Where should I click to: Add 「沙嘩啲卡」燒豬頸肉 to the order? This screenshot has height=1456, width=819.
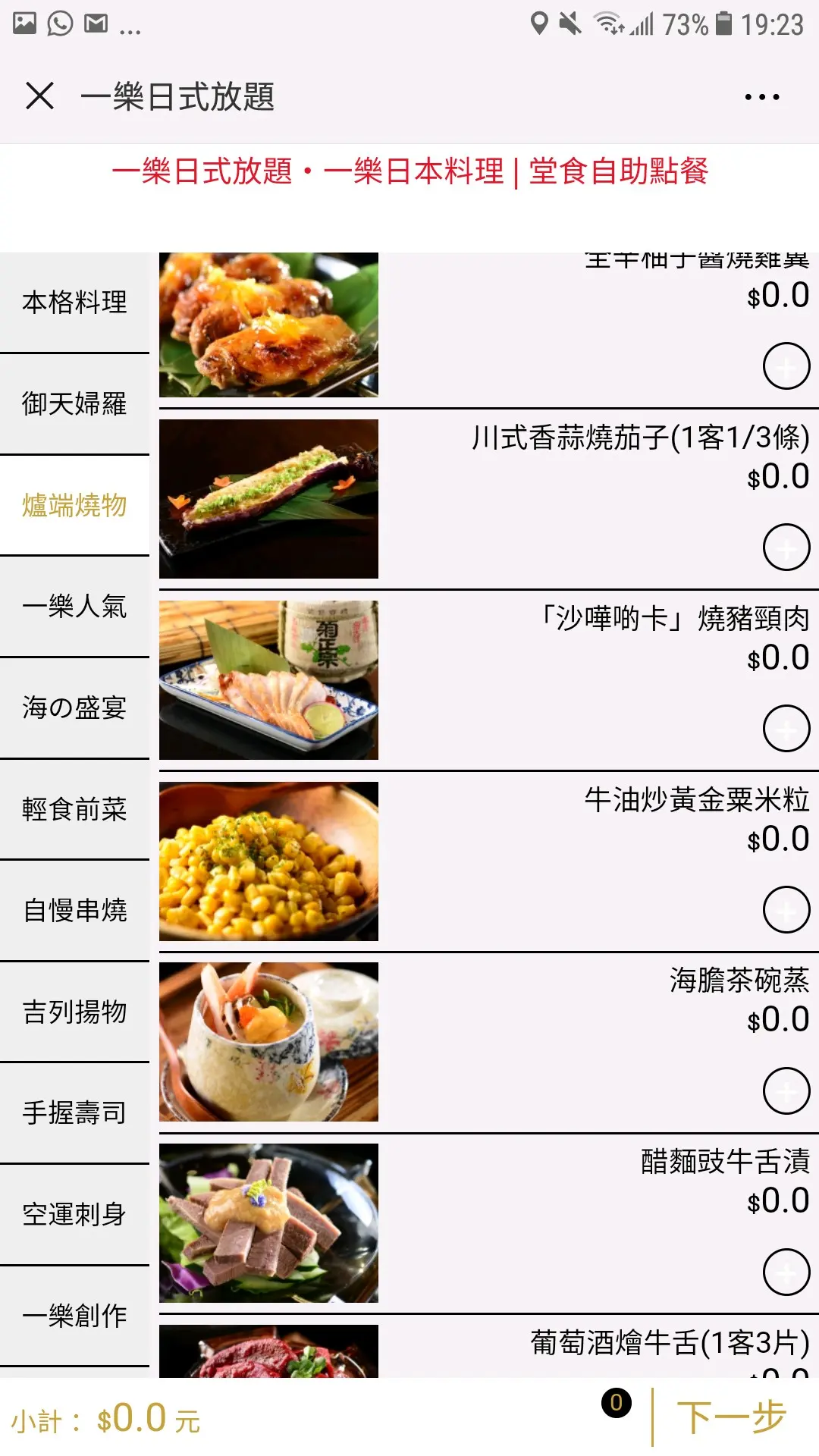[786, 728]
